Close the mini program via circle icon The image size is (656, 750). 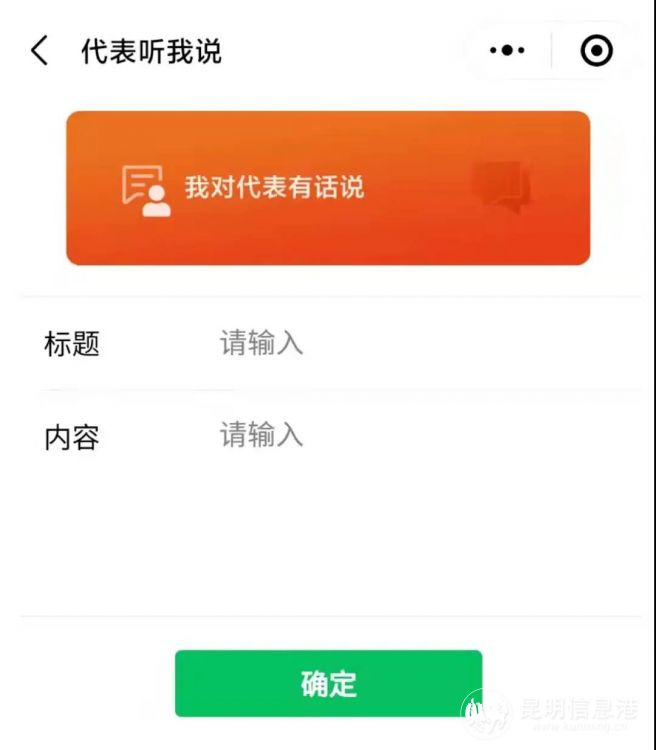pos(597,50)
